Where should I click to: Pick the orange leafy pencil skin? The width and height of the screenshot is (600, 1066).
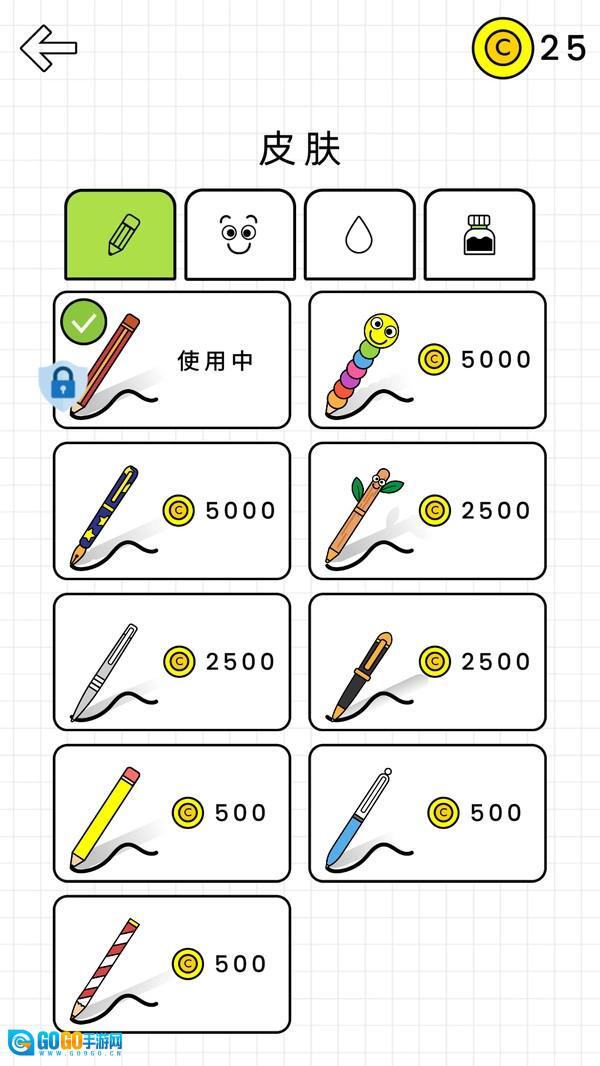428,511
